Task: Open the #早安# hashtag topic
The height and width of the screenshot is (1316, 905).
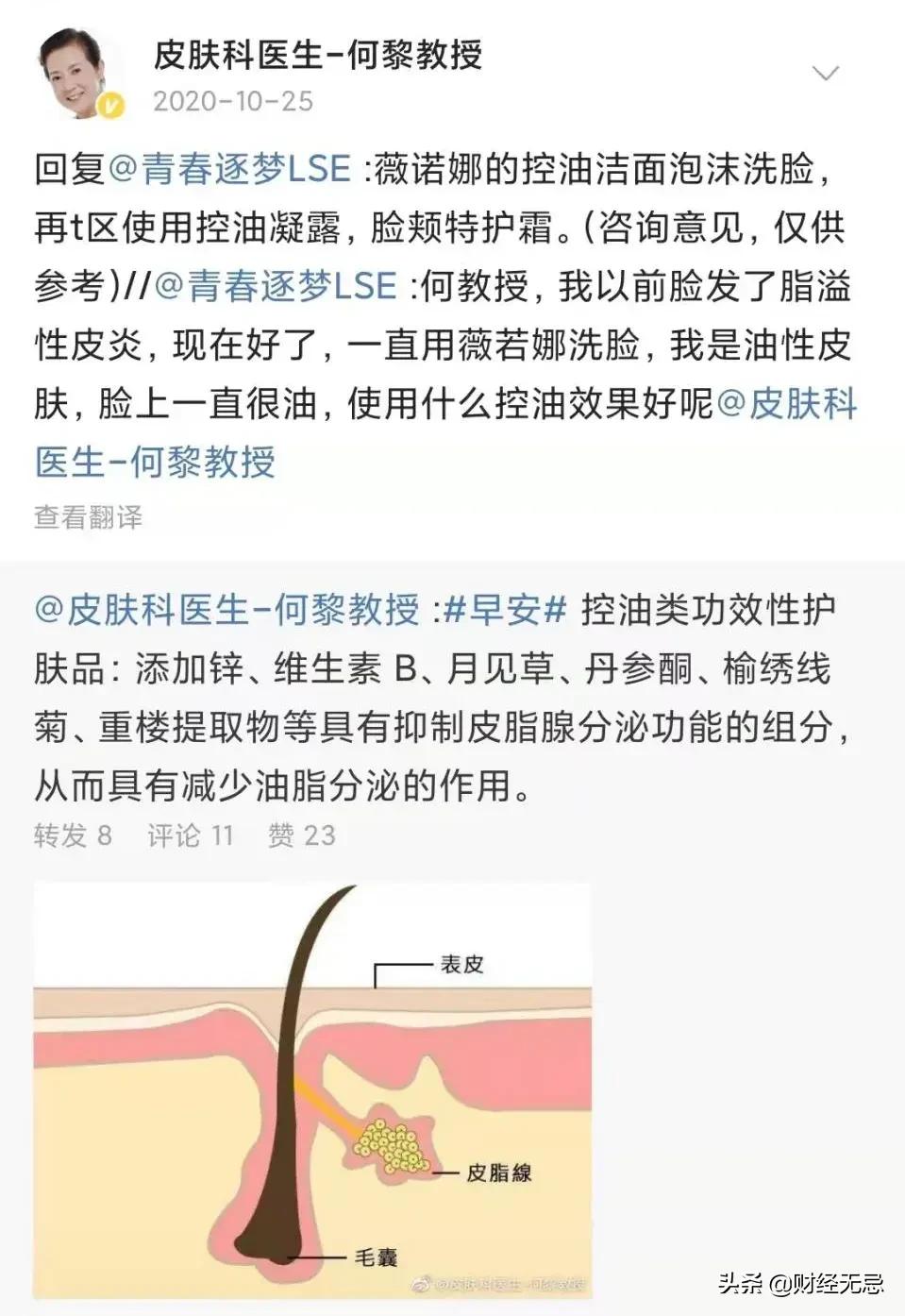Action: click(x=505, y=611)
